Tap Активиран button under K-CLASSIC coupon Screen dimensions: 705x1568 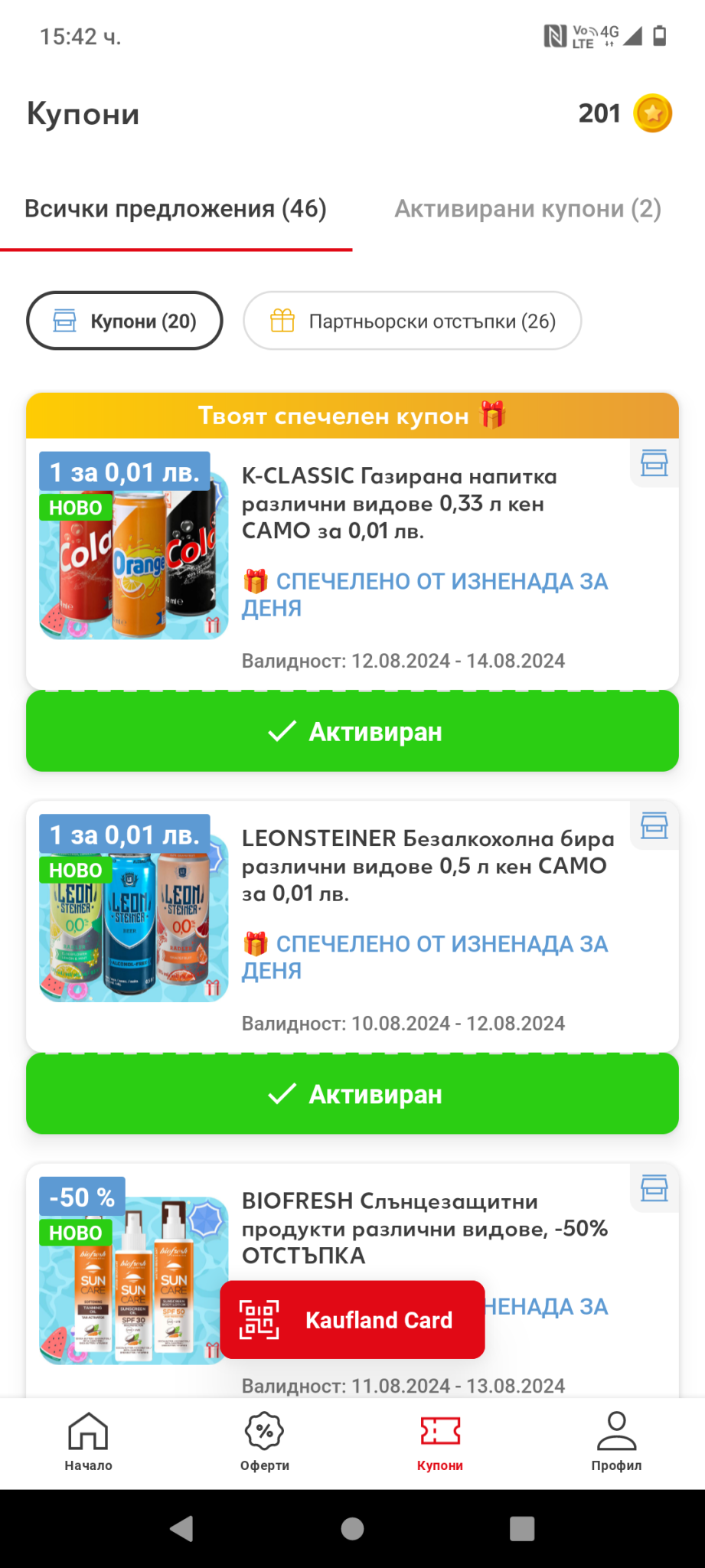pos(353,731)
